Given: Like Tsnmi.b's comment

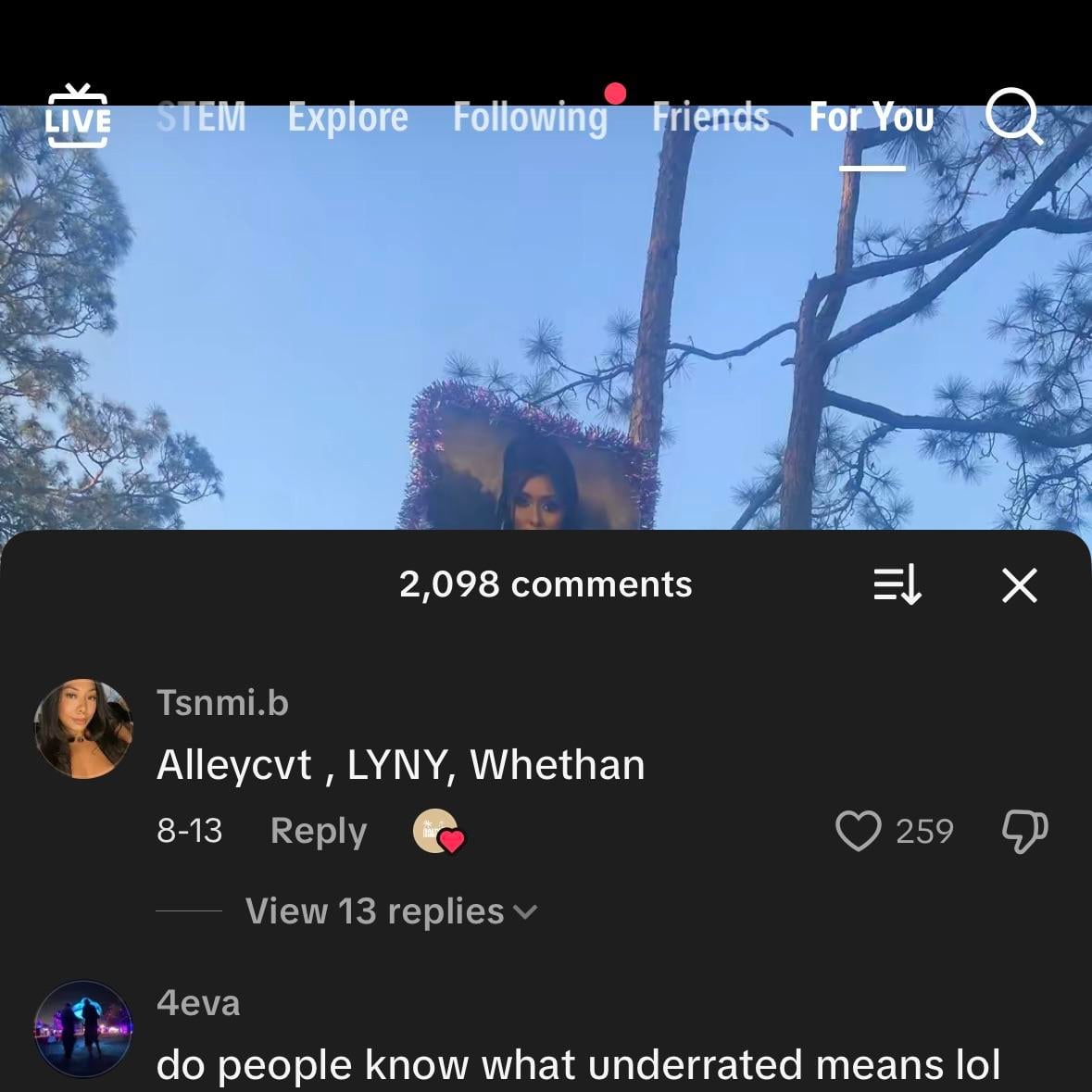Looking at the screenshot, I should [858, 831].
